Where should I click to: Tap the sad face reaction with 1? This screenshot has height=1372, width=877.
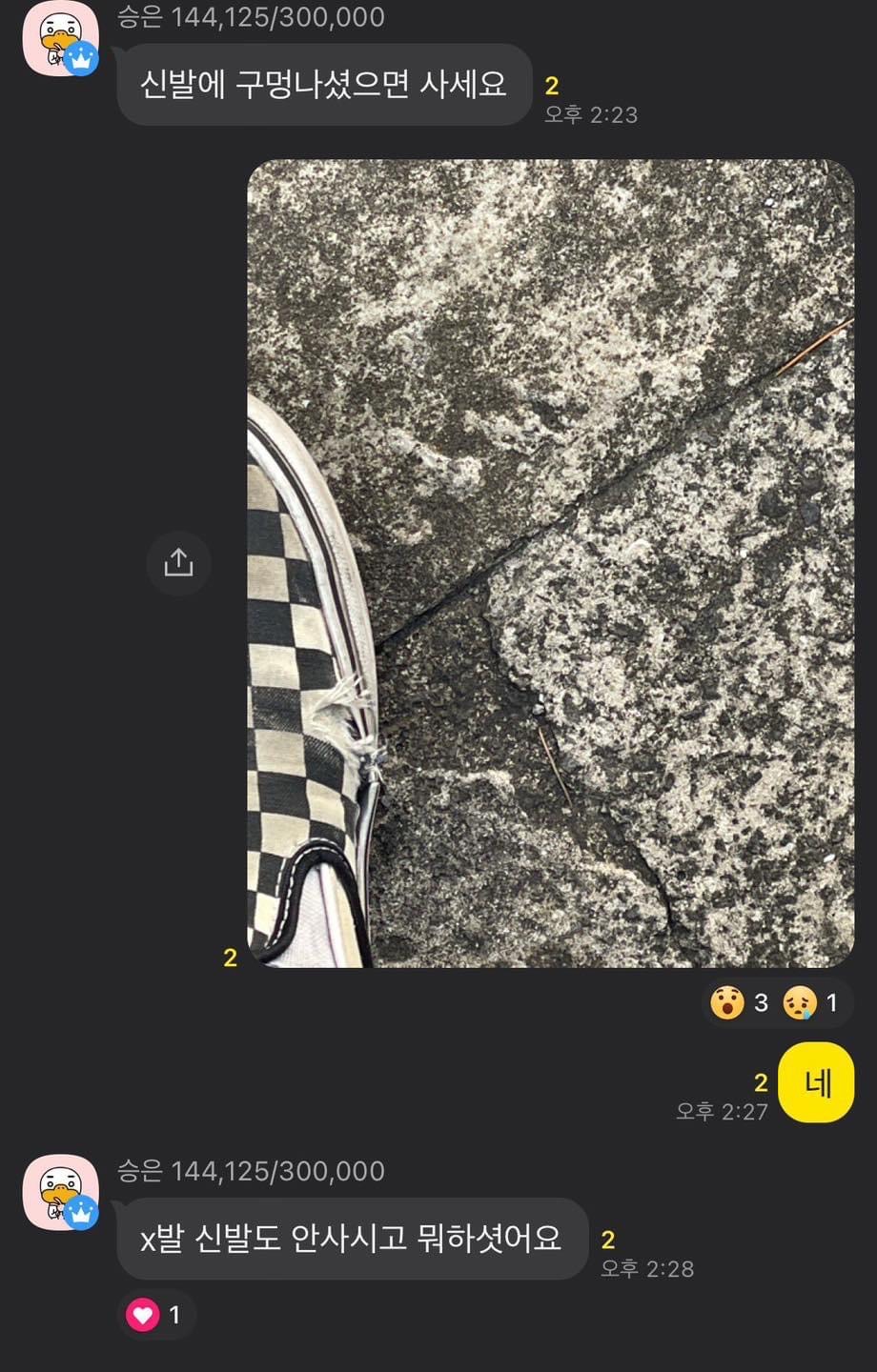click(x=812, y=1002)
